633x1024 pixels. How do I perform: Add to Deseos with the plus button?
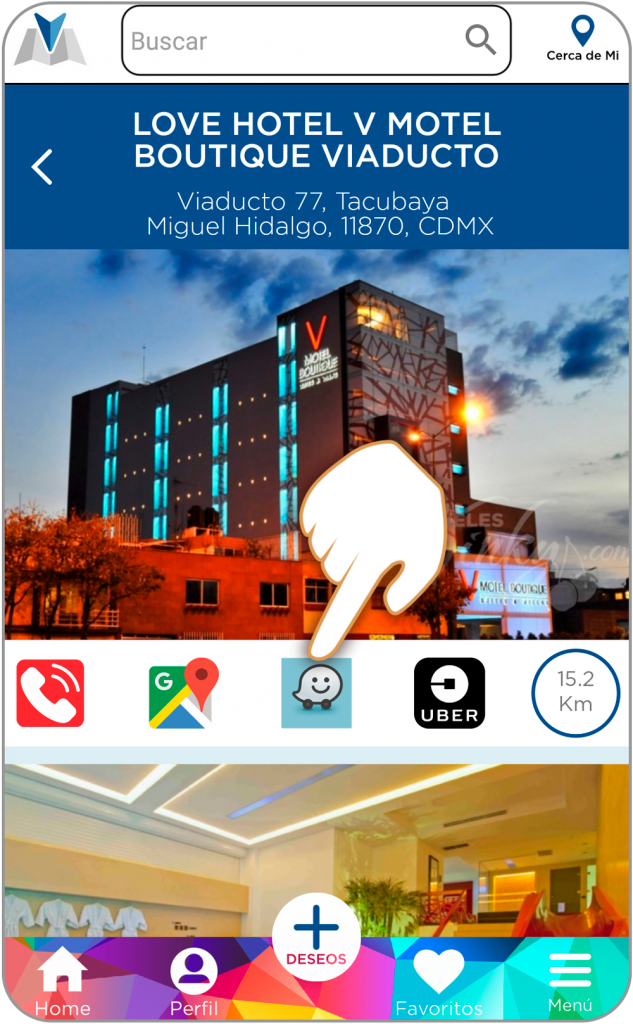[316, 936]
